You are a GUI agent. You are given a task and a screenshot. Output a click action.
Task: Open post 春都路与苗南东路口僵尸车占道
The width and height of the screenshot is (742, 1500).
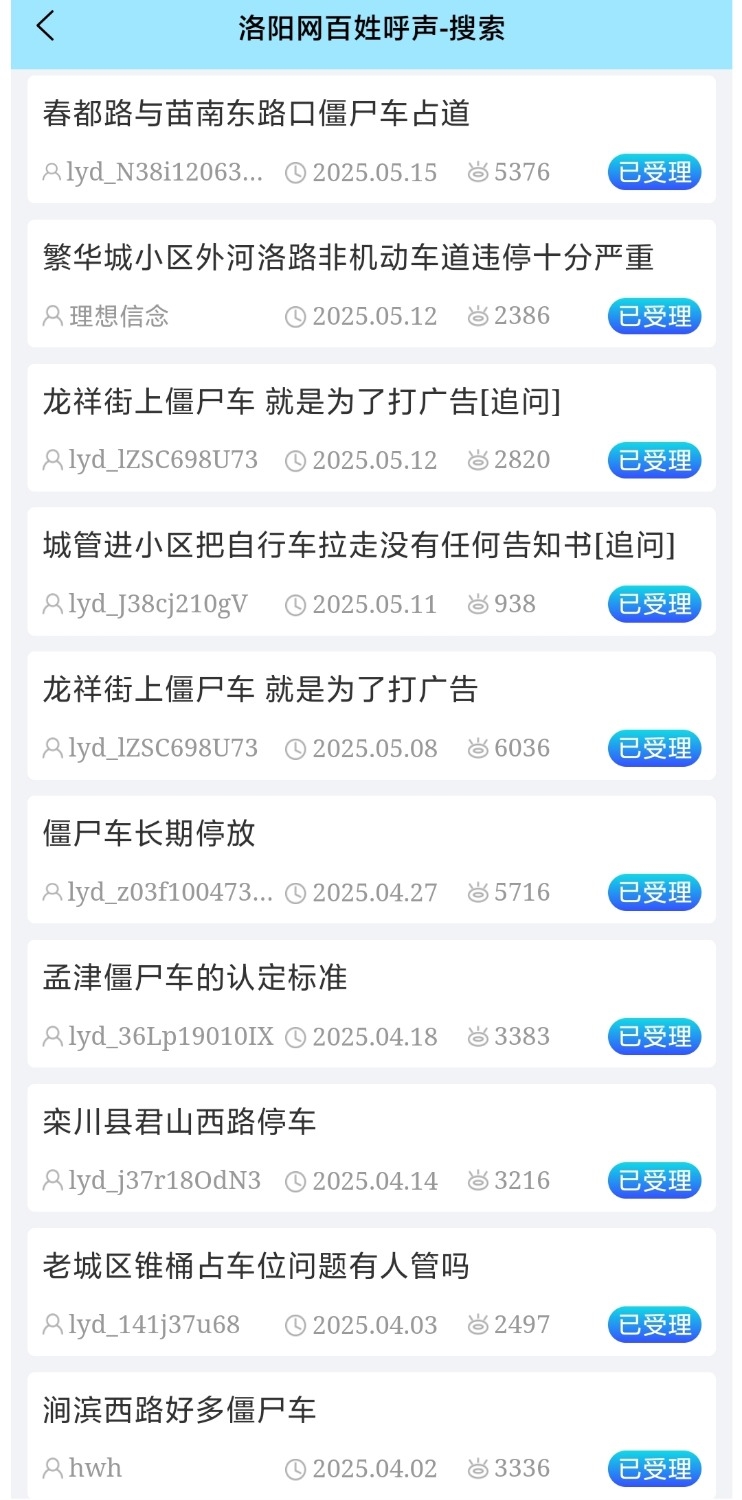click(256, 114)
